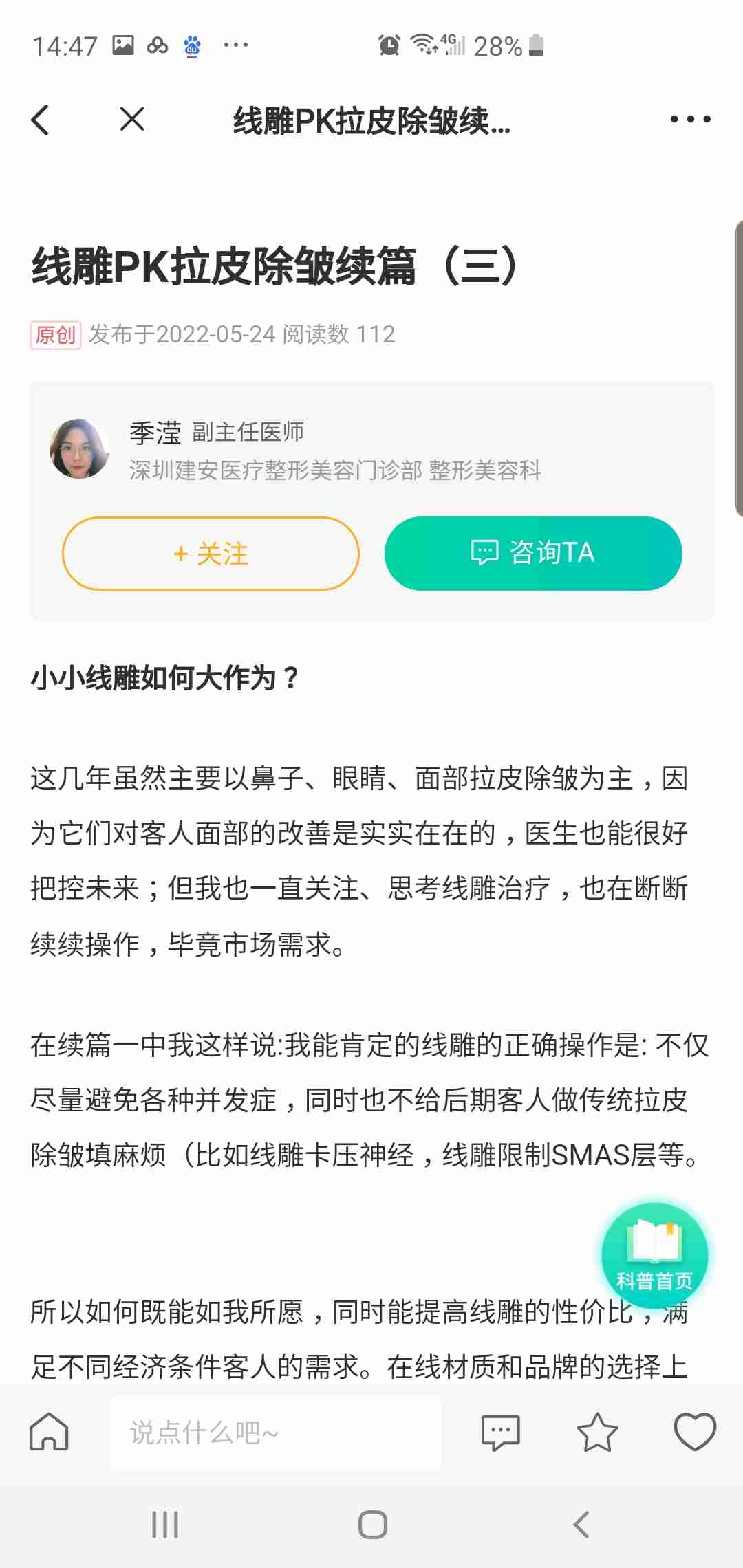Image resolution: width=743 pixels, height=1568 pixels.
Task: Bookmark the article with star icon
Action: tap(596, 1433)
